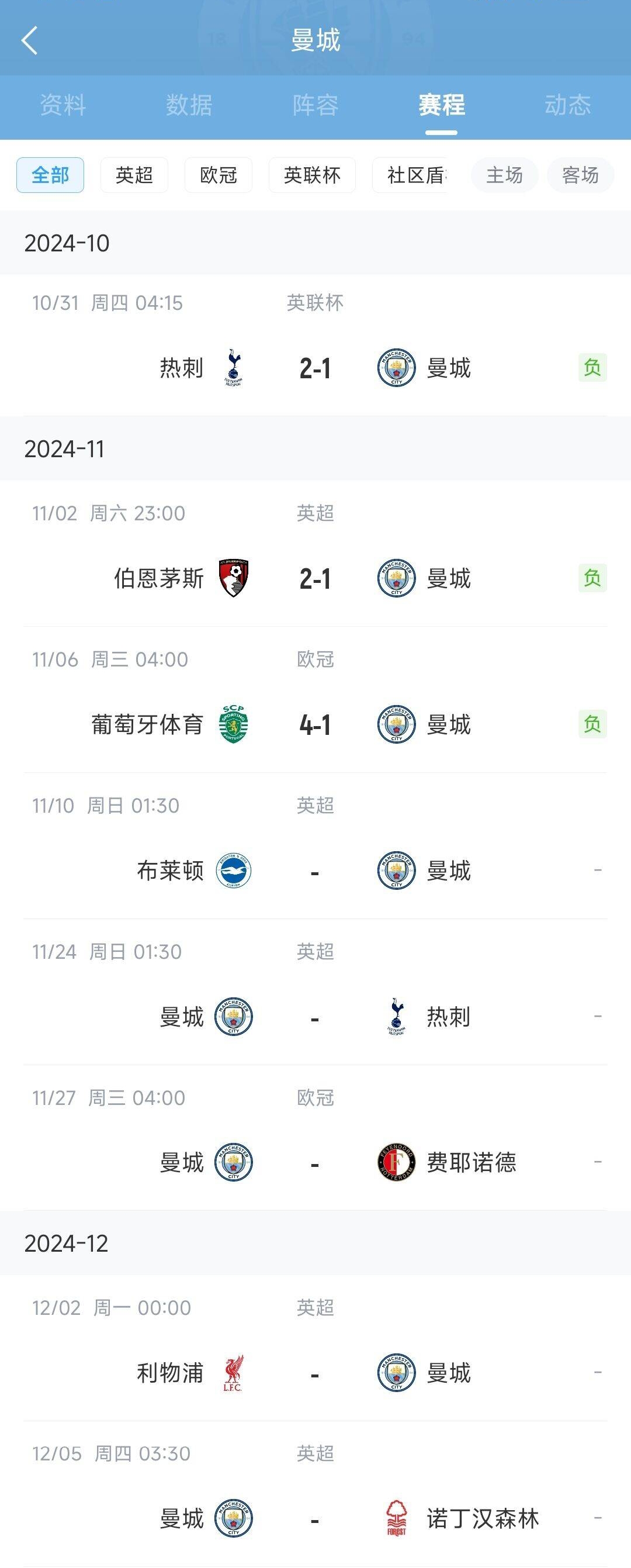Image resolution: width=631 pixels, height=1568 pixels.
Task: Filter matches by 社区盾
Action: [410, 175]
